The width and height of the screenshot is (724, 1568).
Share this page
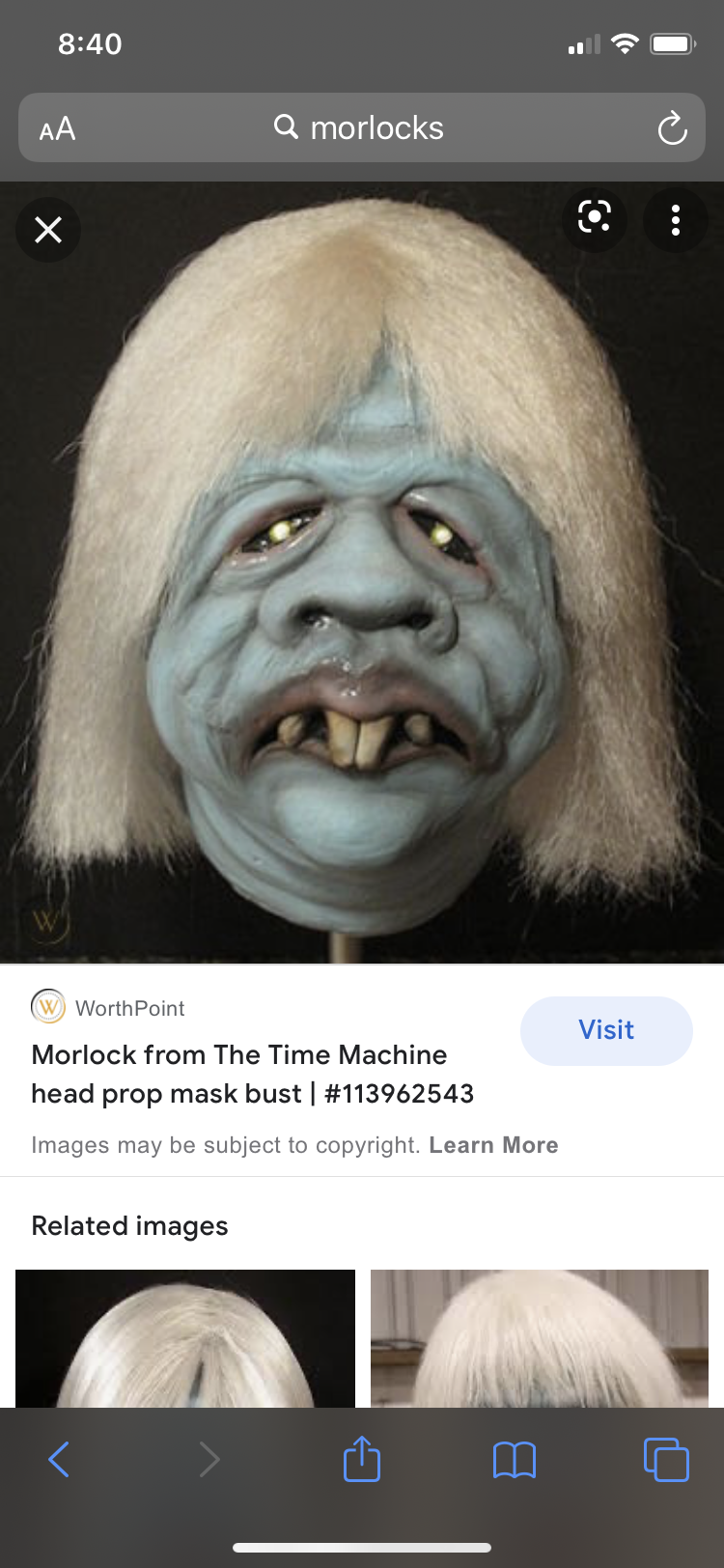pyautogui.click(x=362, y=1459)
